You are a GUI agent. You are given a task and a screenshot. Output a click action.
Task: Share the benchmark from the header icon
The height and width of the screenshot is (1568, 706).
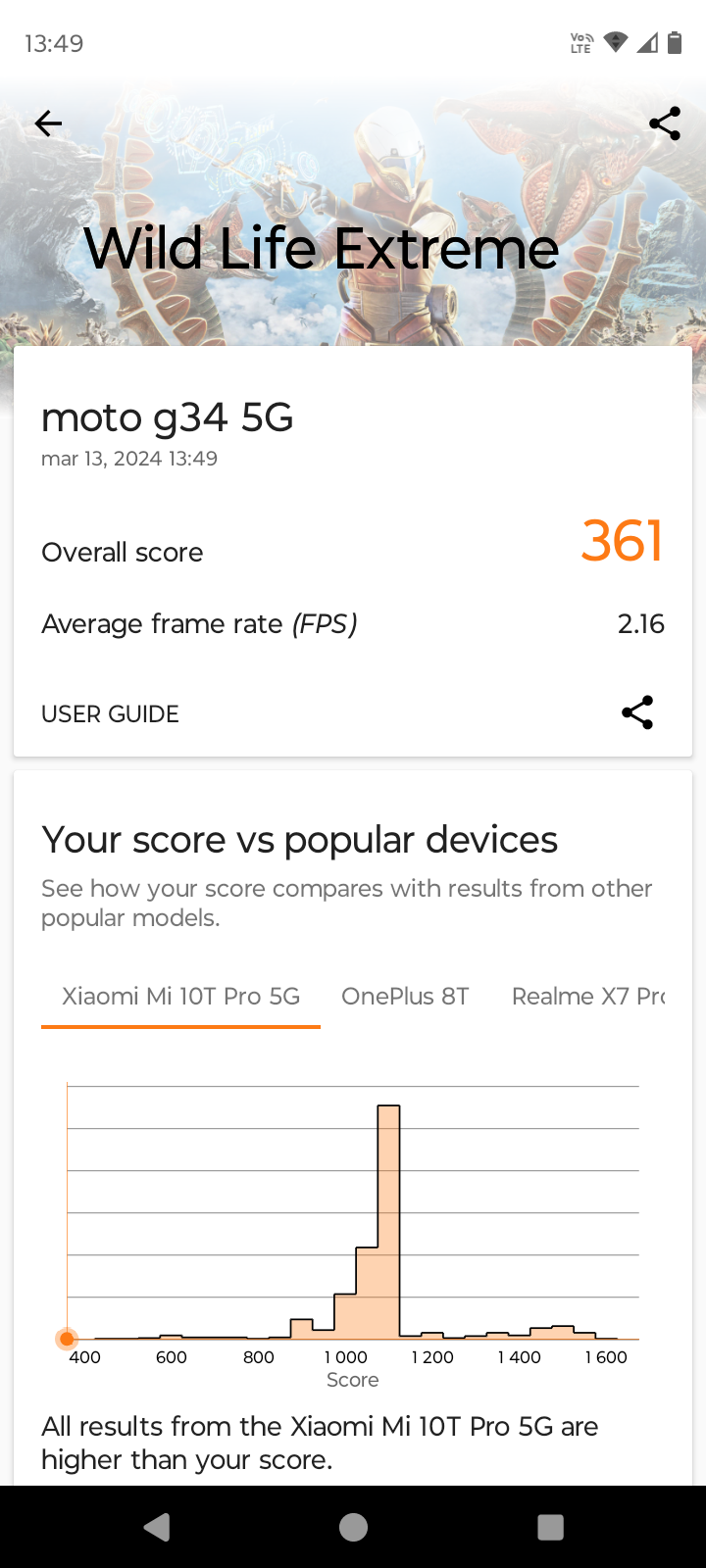[x=665, y=123]
